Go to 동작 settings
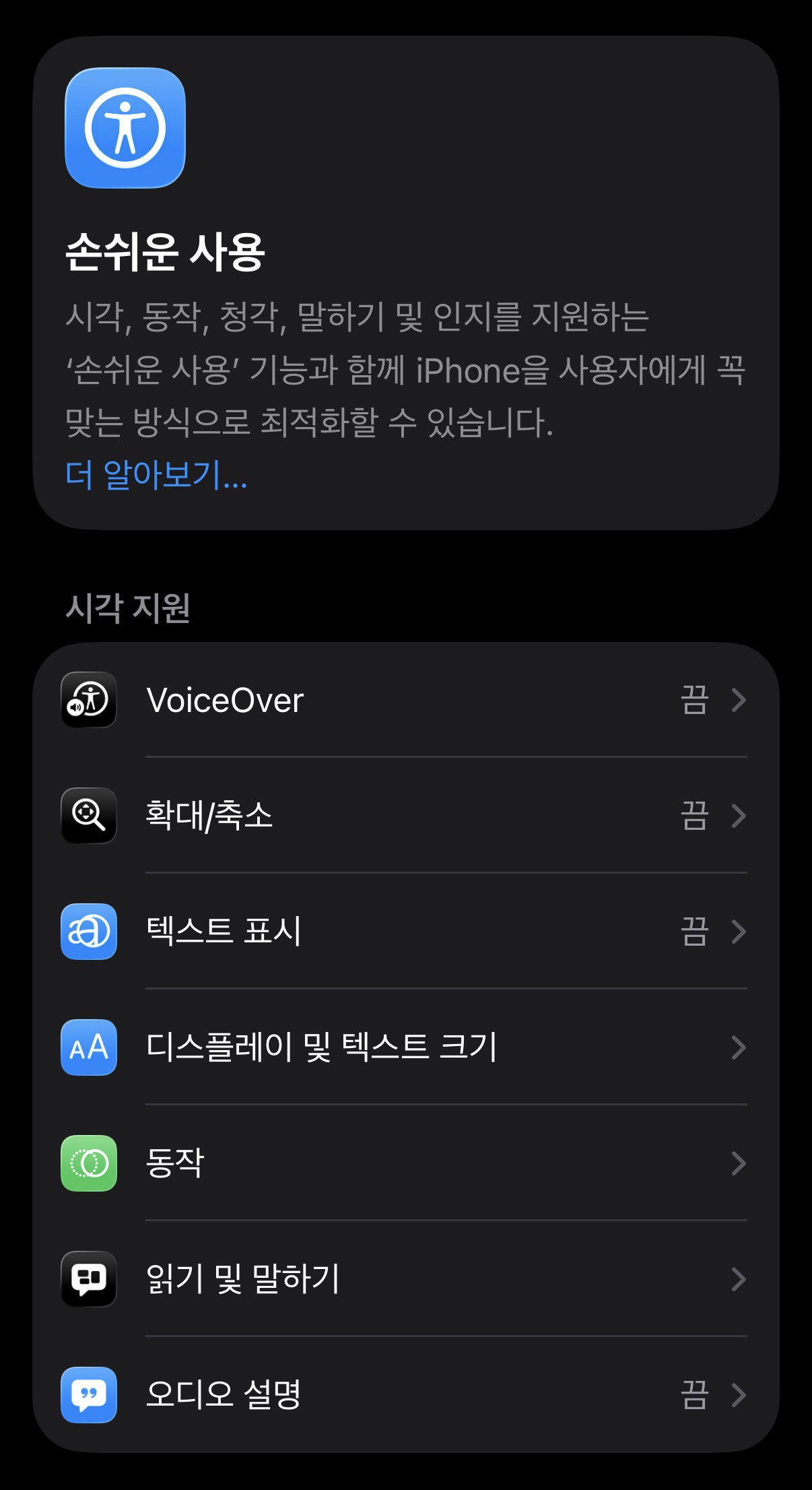Viewport: 812px width, 1490px height. coord(406,1163)
